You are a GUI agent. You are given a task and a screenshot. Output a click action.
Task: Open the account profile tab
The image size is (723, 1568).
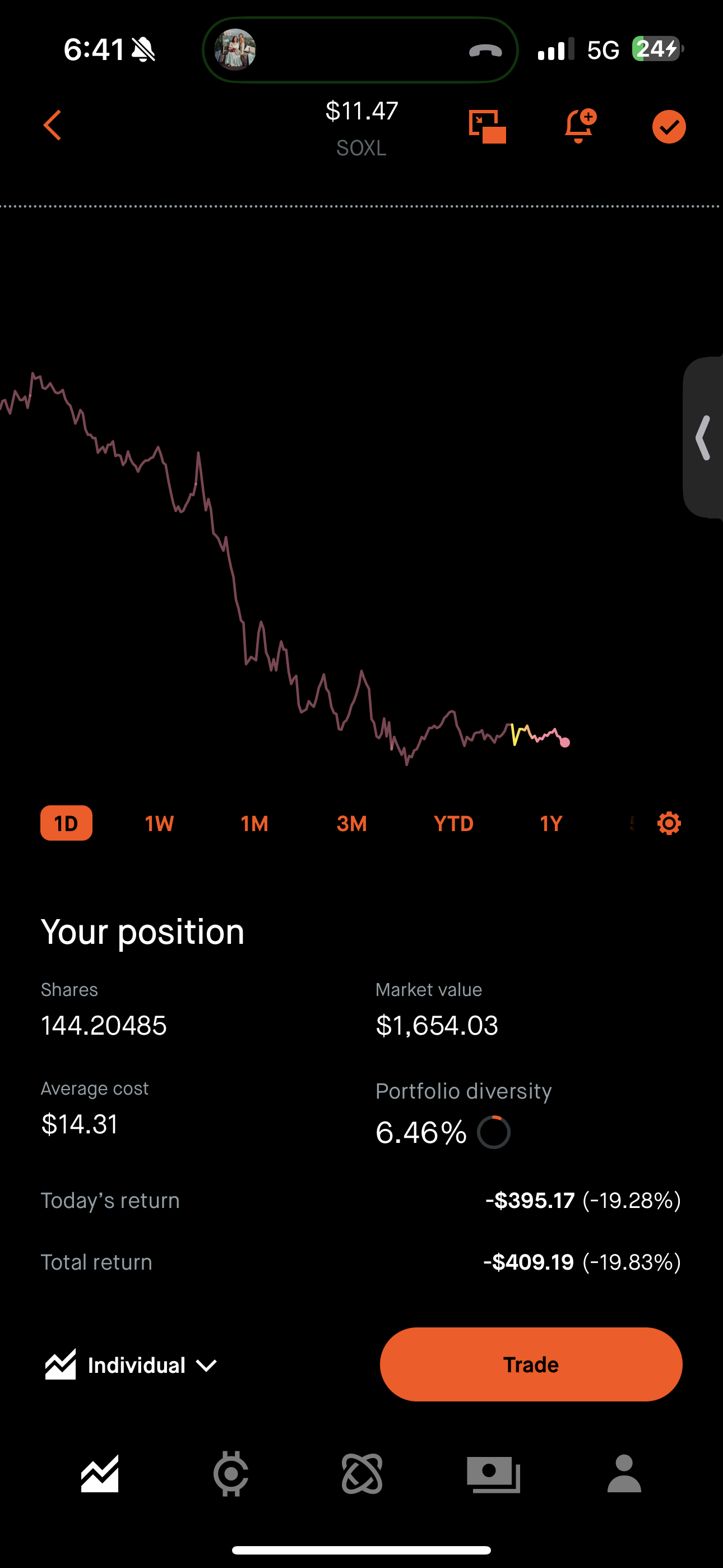[x=624, y=1474]
